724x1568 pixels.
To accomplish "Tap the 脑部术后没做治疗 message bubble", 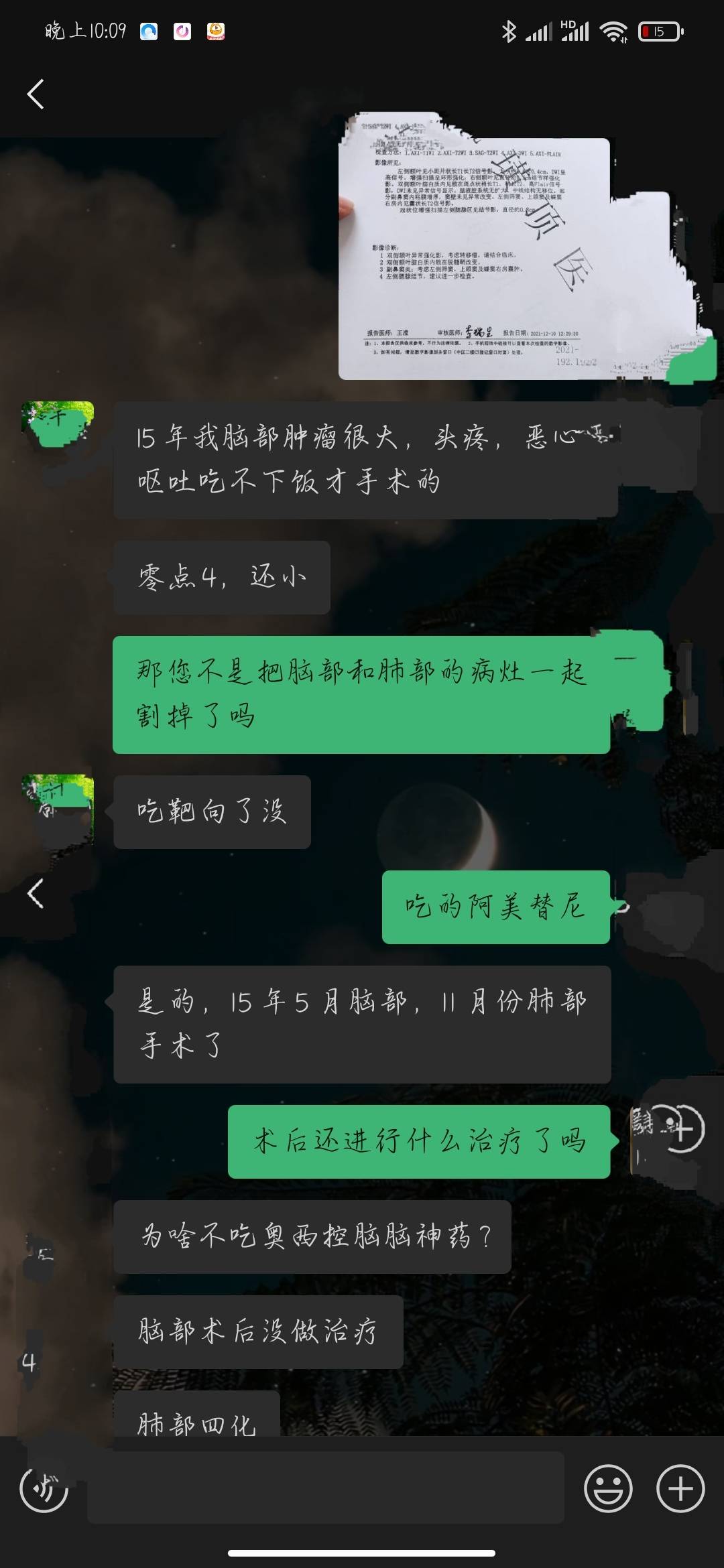I will [x=258, y=1330].
